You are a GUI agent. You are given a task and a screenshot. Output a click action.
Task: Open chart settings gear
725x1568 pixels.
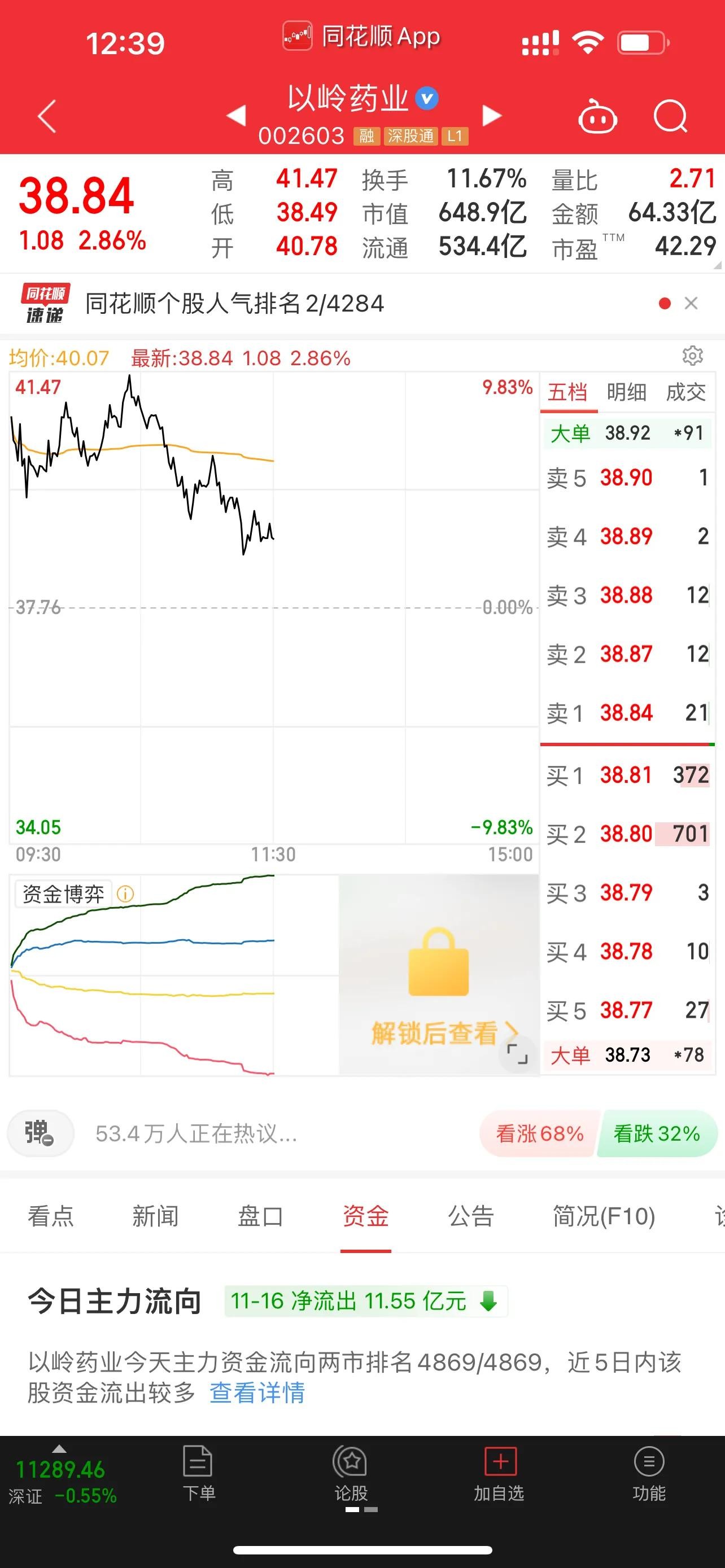click(693, 356)
